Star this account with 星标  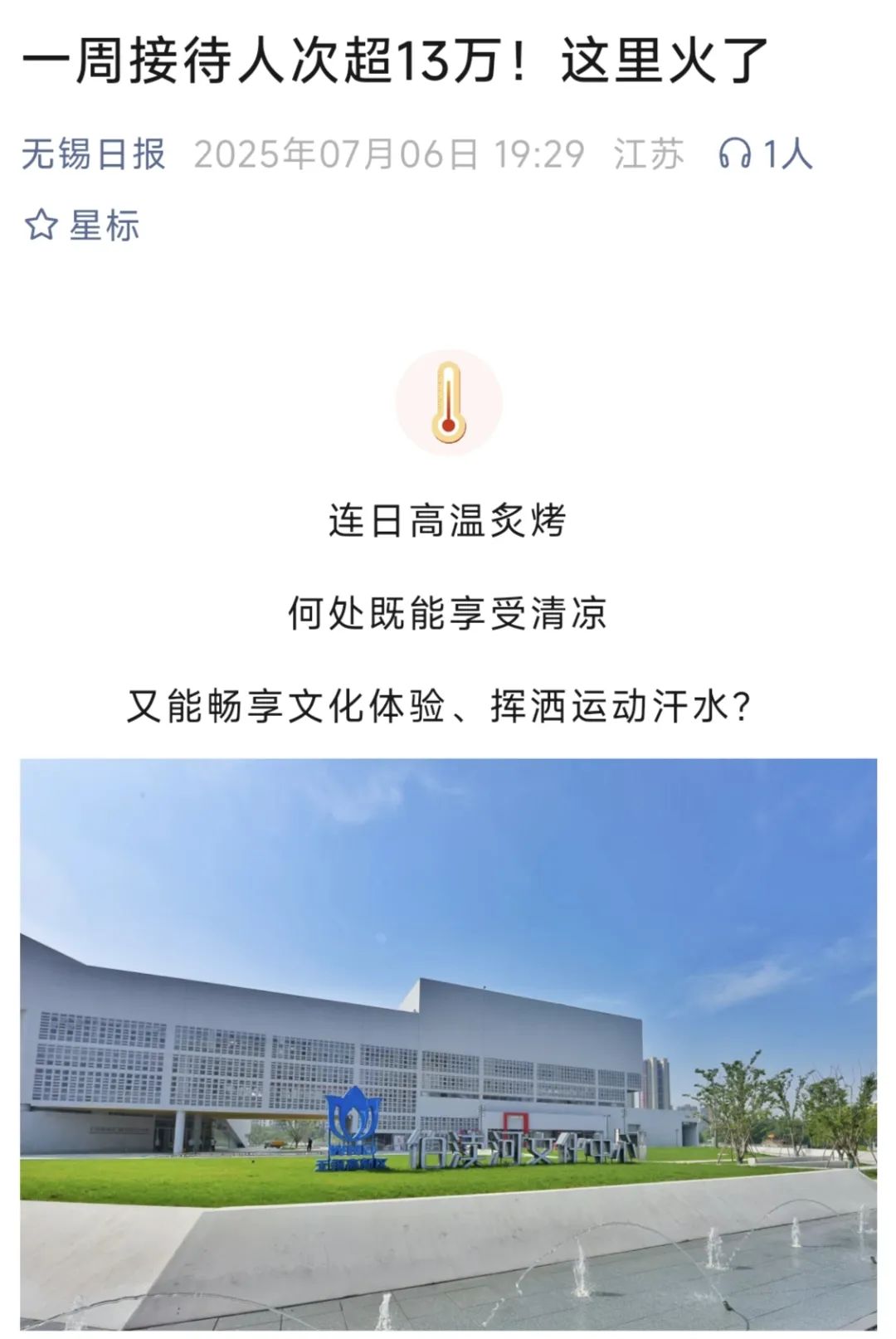coord(81,226)
